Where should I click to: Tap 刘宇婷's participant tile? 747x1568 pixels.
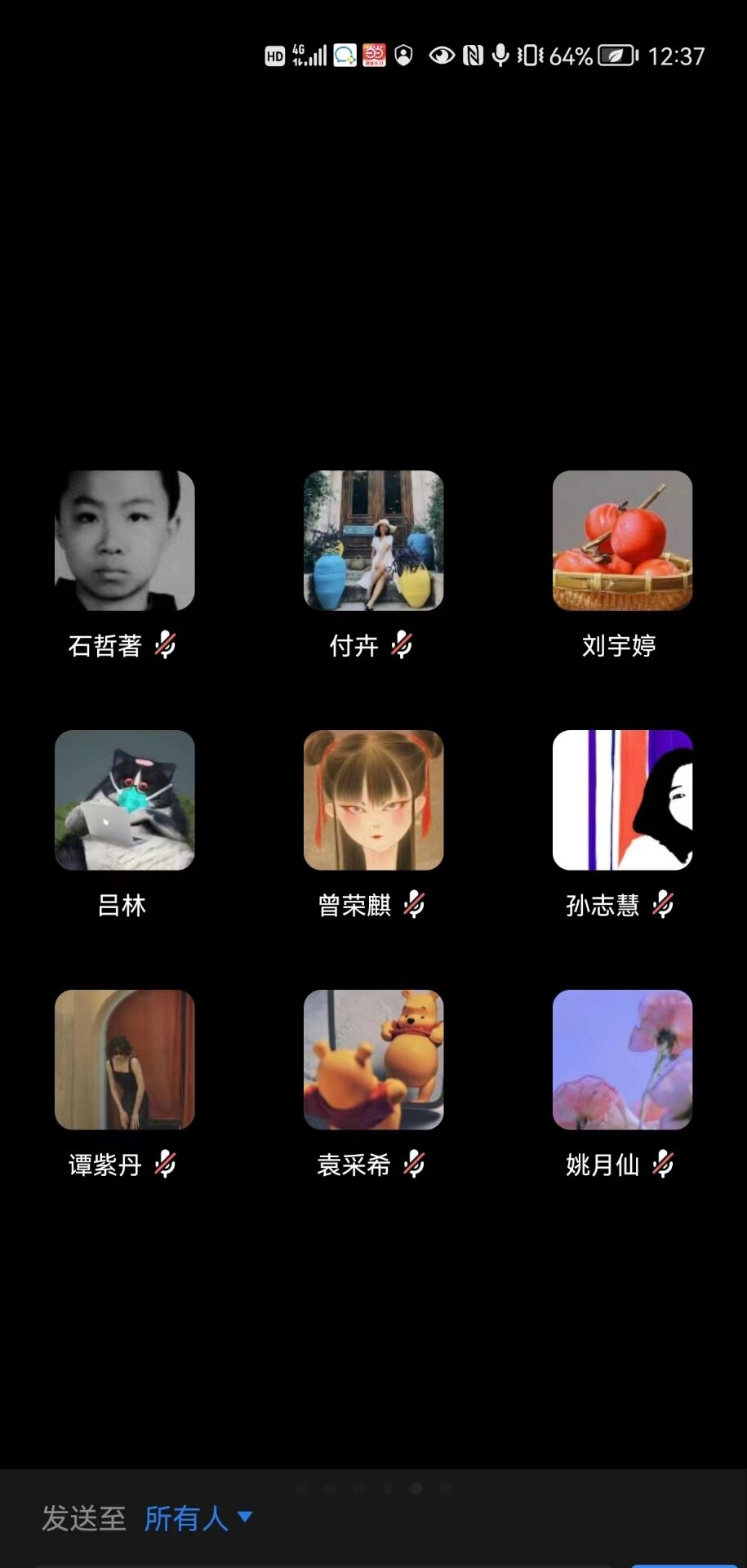click(622, 541)
